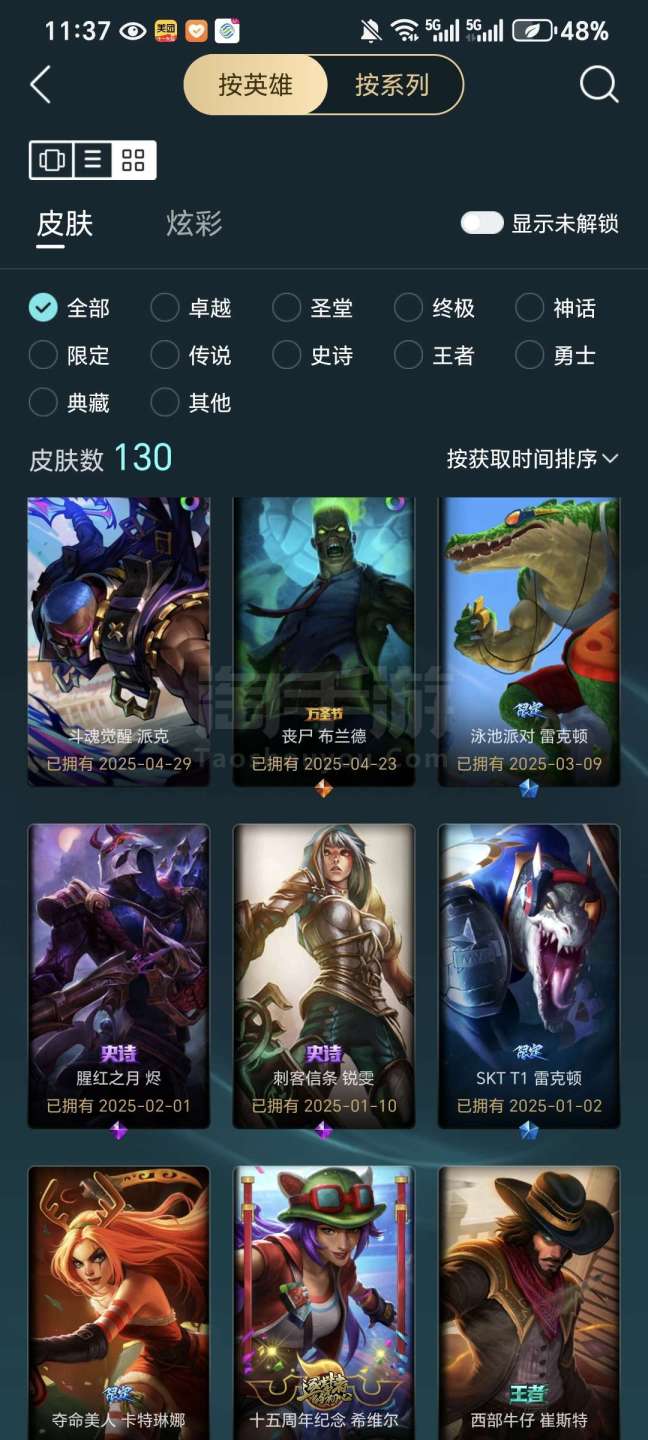Go back using the top-left arrow
Image resolution: width=648 pixels, height=1440 pixels.
pyautogui.click(x=40, y=85)
